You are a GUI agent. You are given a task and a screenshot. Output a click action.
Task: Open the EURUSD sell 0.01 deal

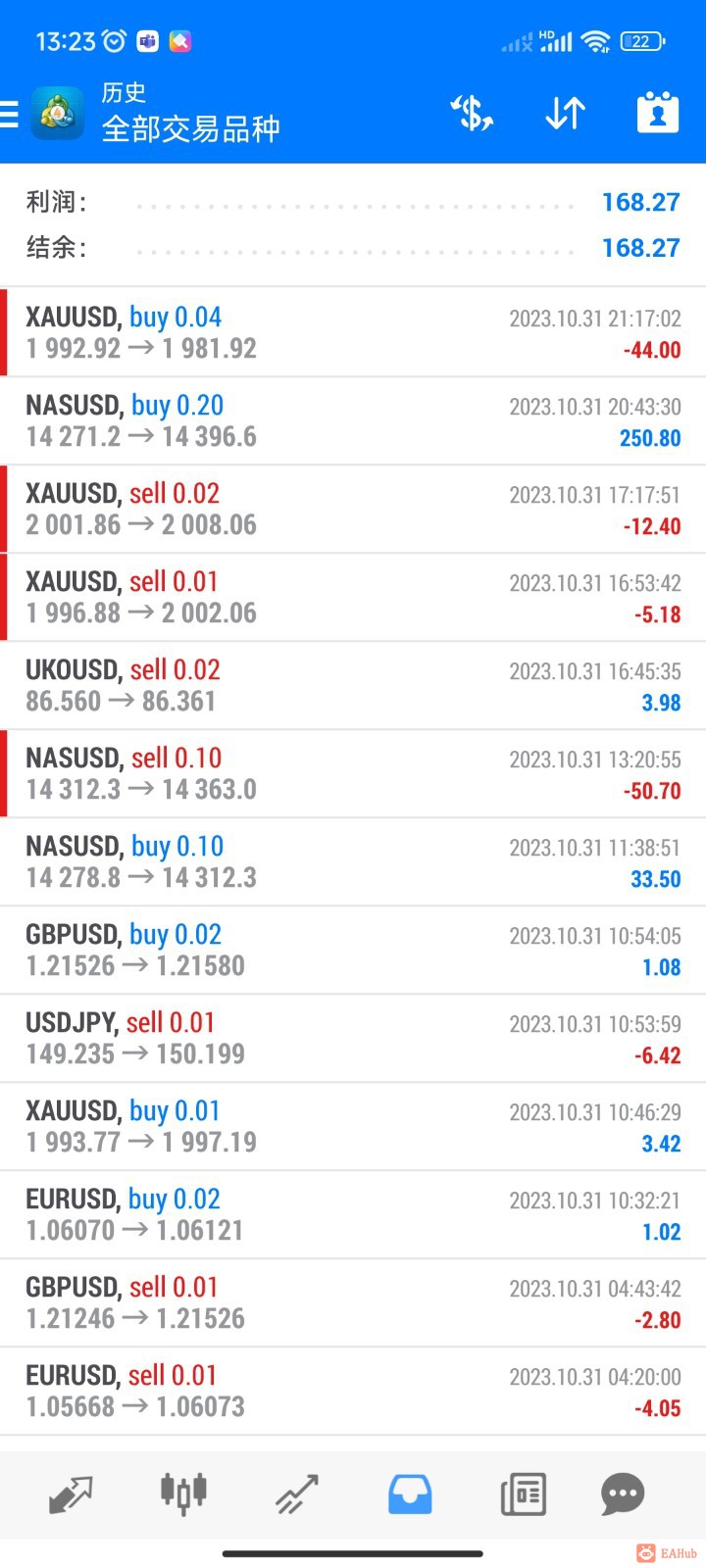coord(353,1391)
